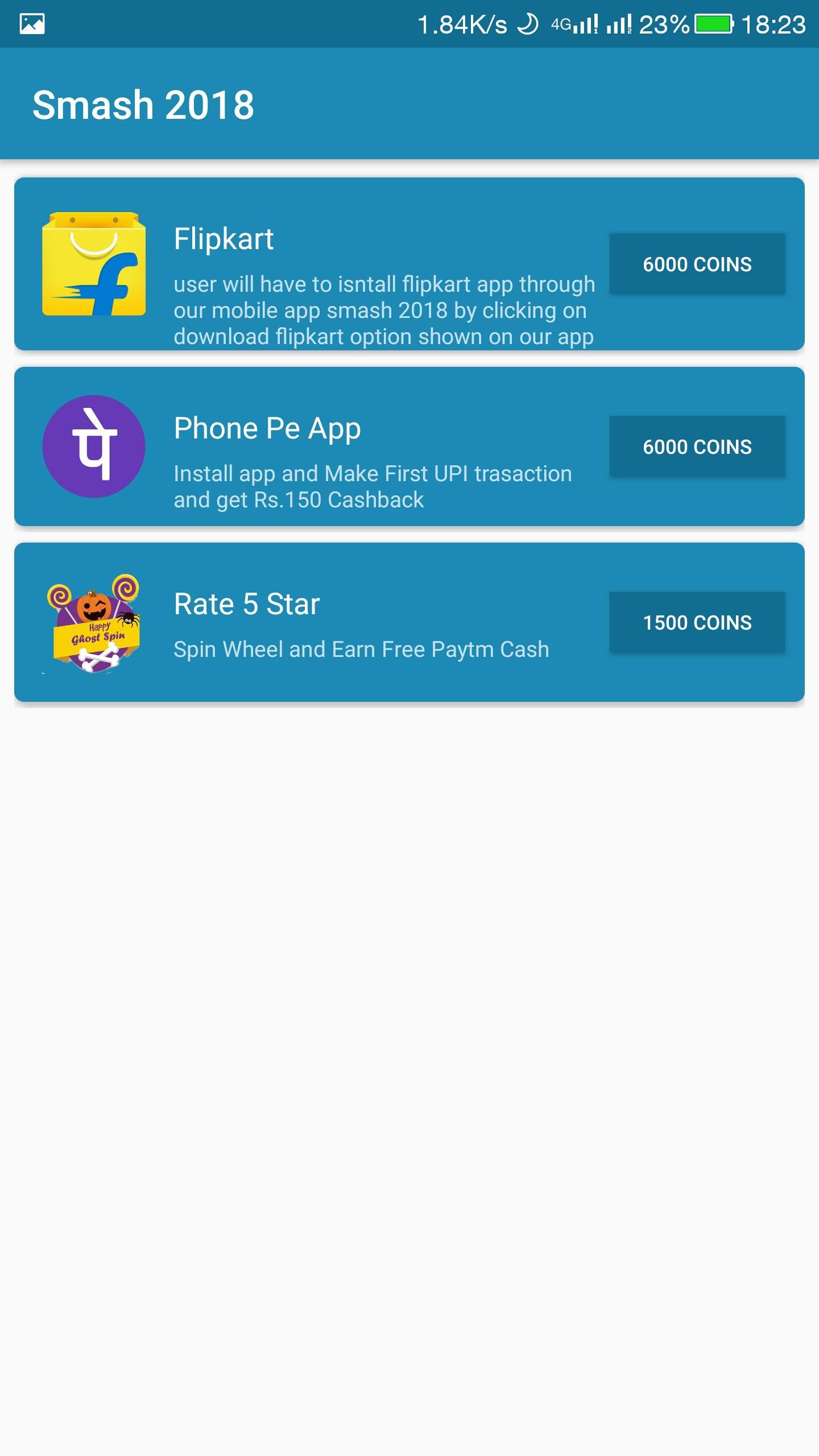819x1456 pixels.
Task: Tap the Rate 5 Star heading
Action: pyautogui.click(x=246, y=603)
